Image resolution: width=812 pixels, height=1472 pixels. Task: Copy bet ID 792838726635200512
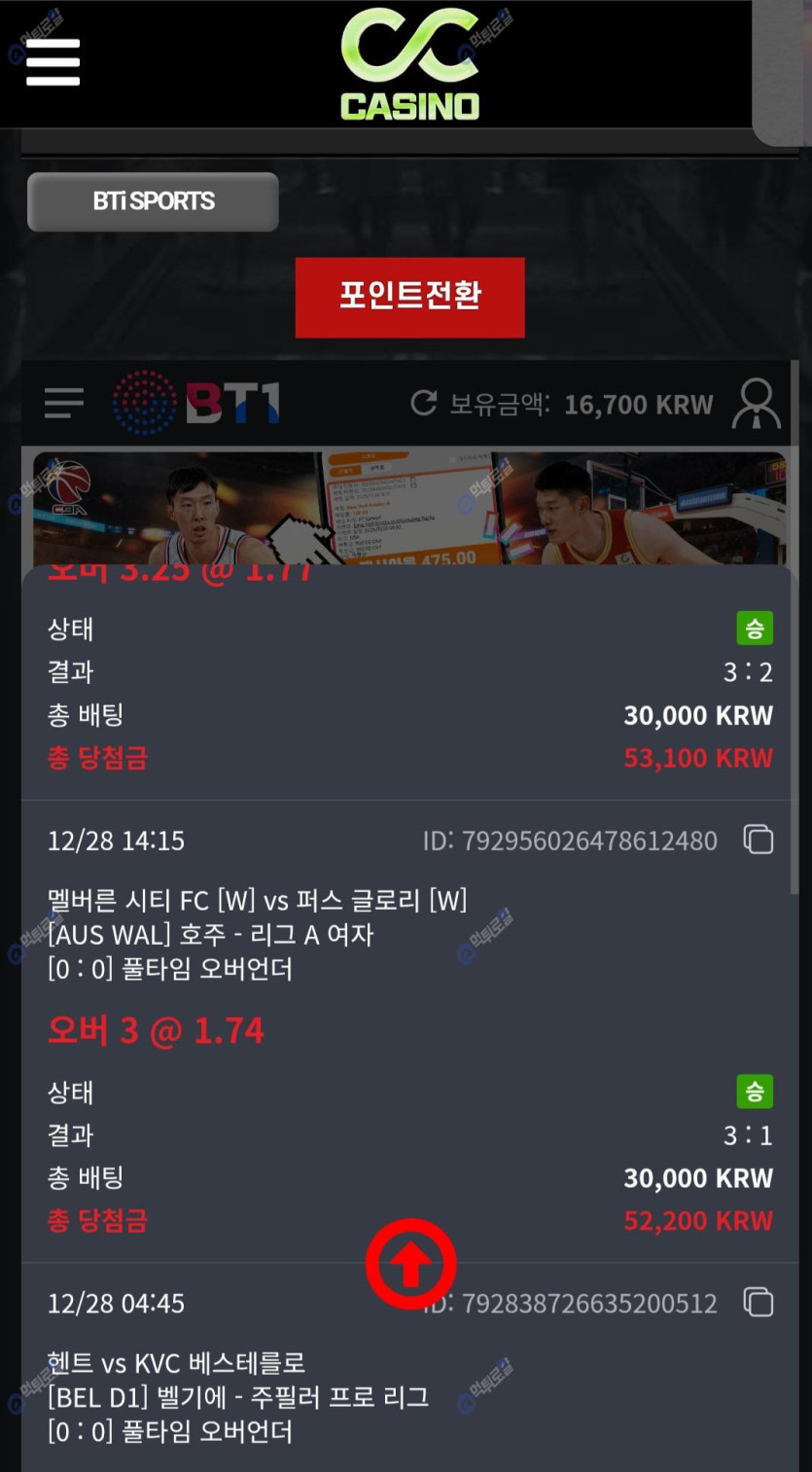coord(758,1303)
